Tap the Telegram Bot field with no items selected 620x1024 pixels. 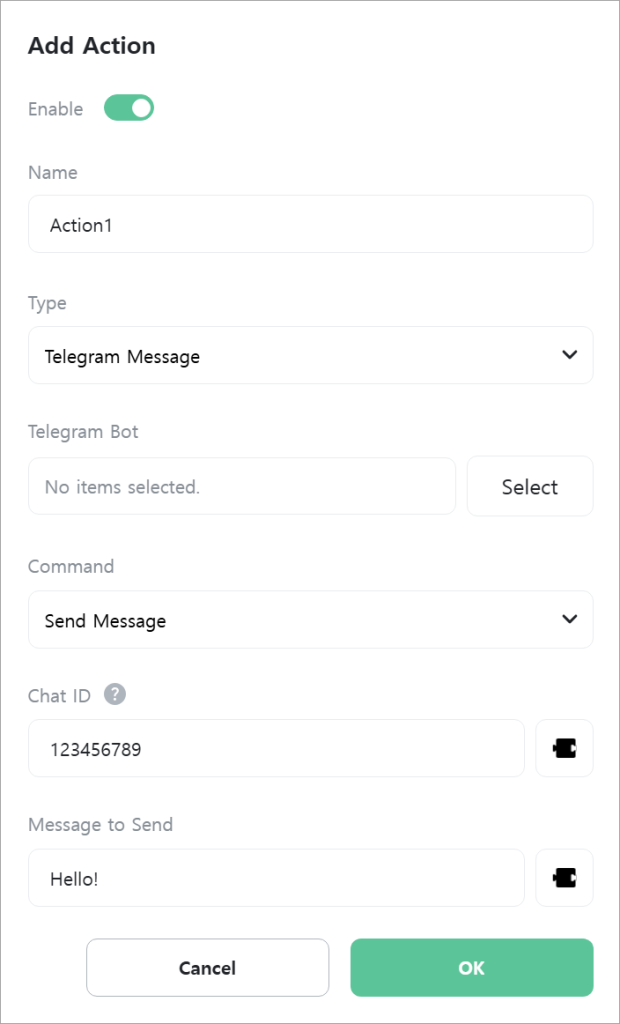pyautogui.click(x=242, y=486)
